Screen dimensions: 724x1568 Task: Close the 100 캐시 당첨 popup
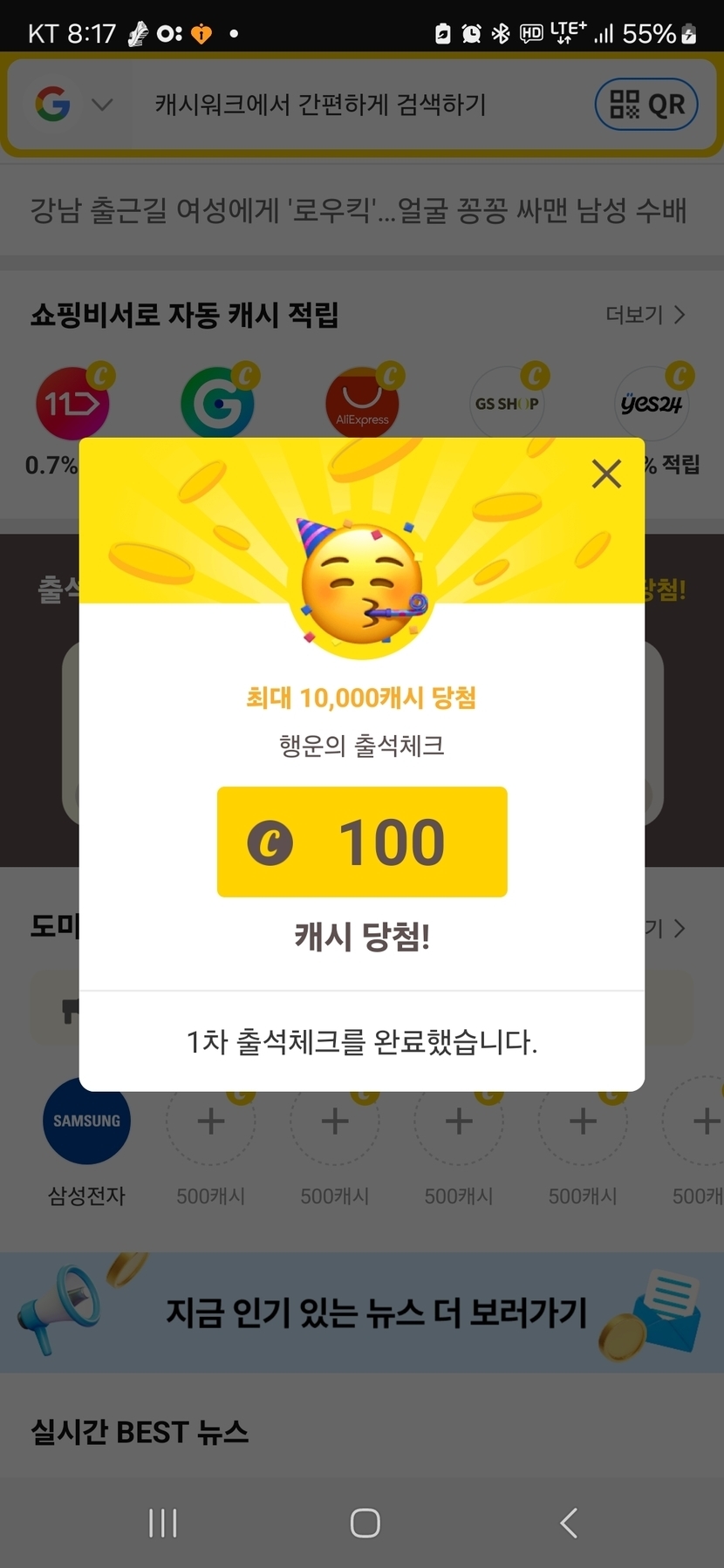coord(606,474)
